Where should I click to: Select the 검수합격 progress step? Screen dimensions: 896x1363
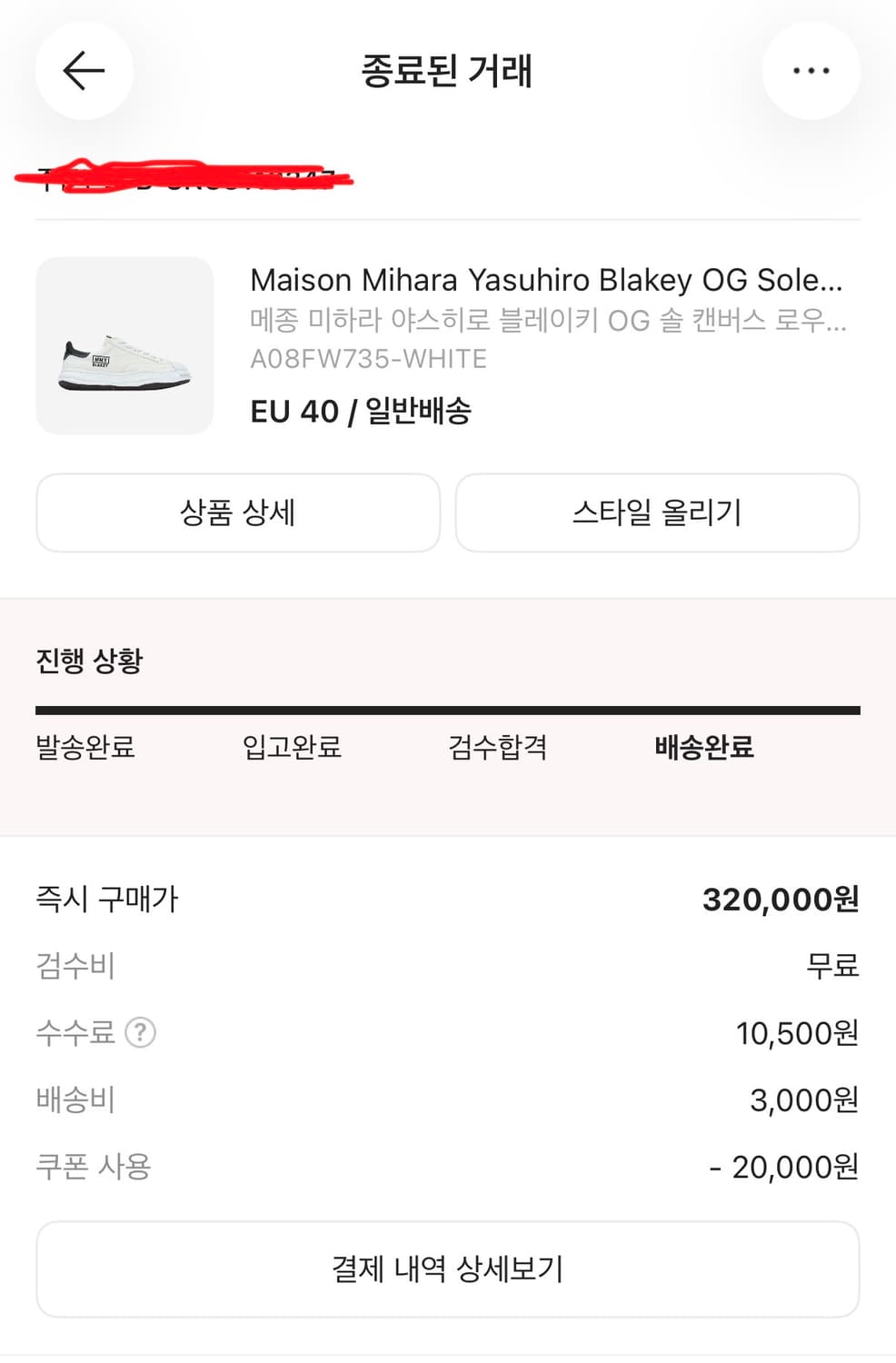coord(498,748)
